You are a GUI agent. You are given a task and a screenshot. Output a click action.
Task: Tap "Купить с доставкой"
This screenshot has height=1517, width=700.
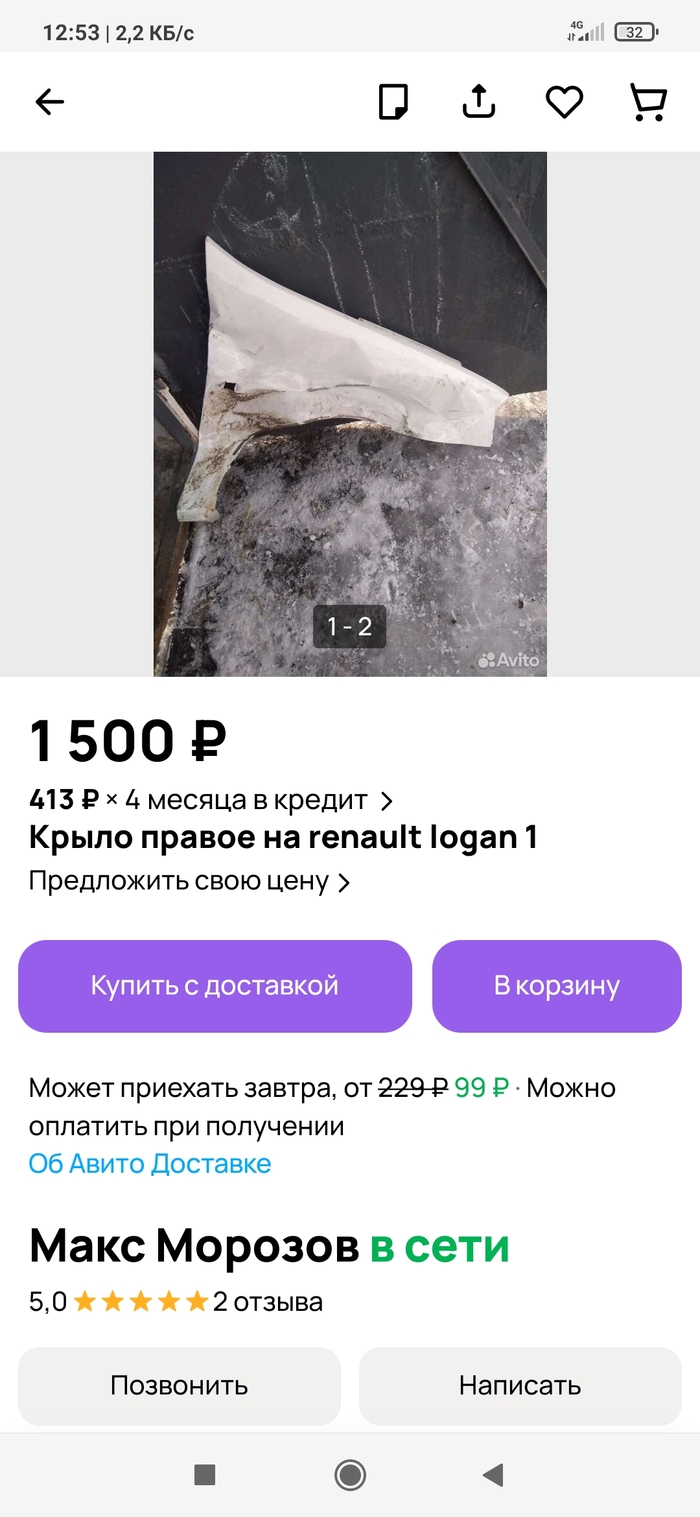(x=215, y=986)
